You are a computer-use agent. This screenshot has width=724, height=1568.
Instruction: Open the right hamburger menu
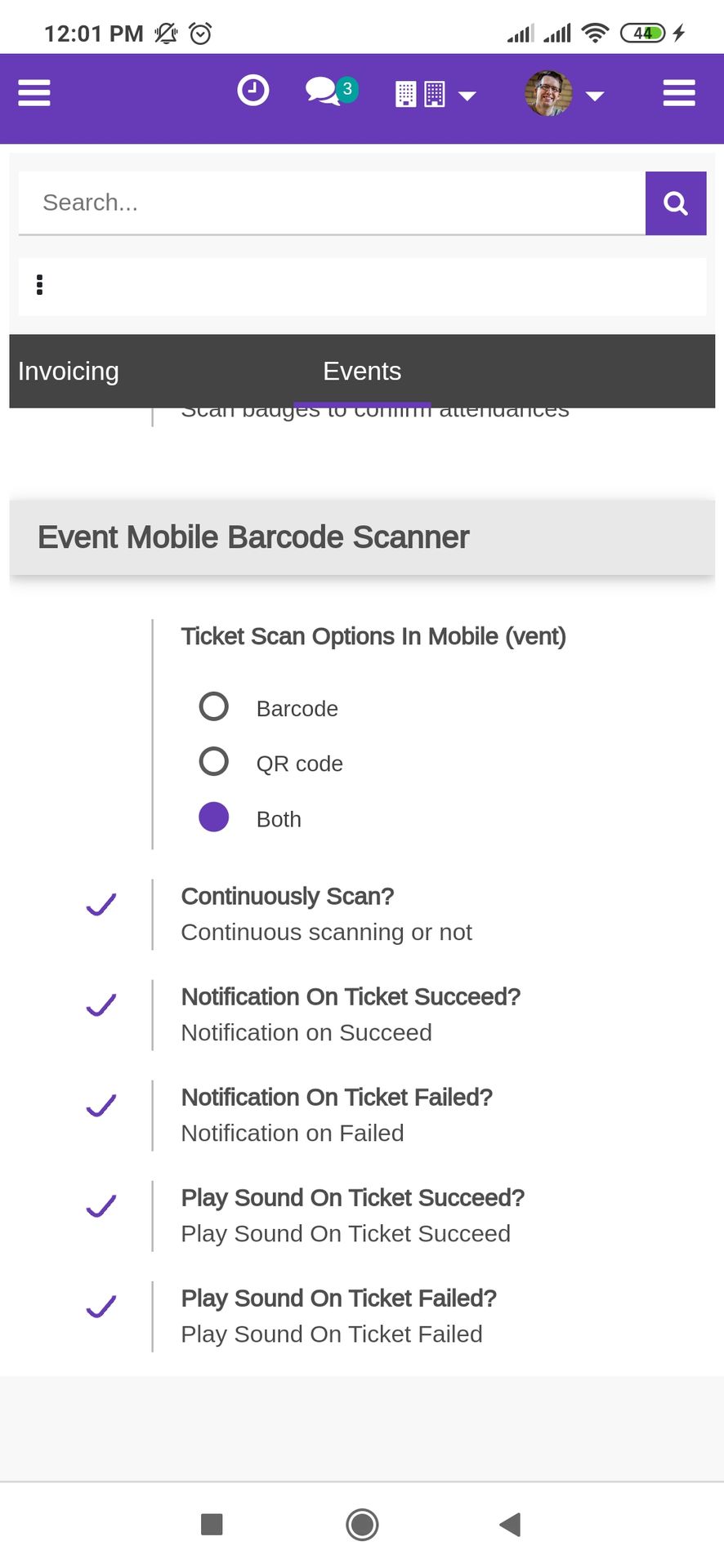pyautogui.click(x=679, y=93)
